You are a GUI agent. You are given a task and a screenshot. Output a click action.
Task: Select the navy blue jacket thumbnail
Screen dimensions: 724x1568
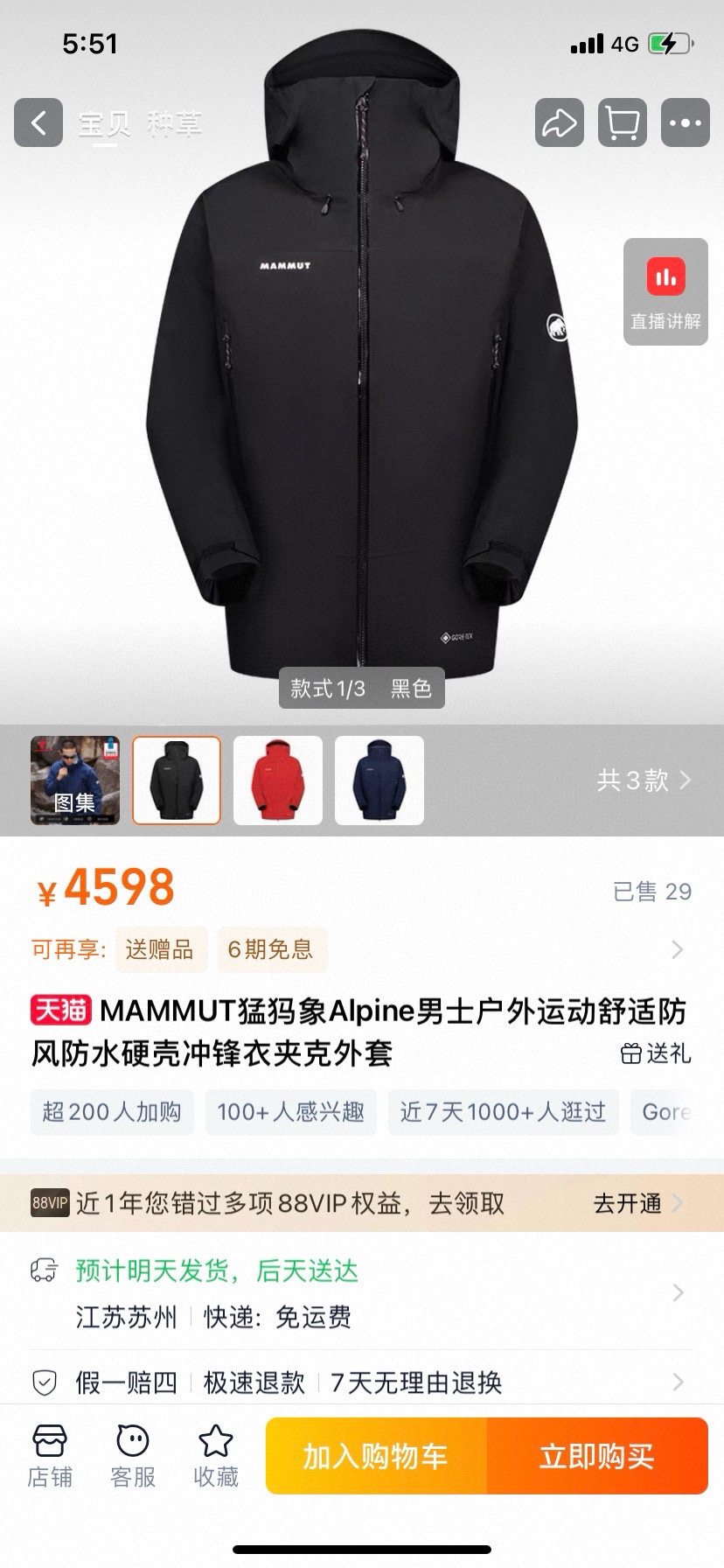(379, 780)
